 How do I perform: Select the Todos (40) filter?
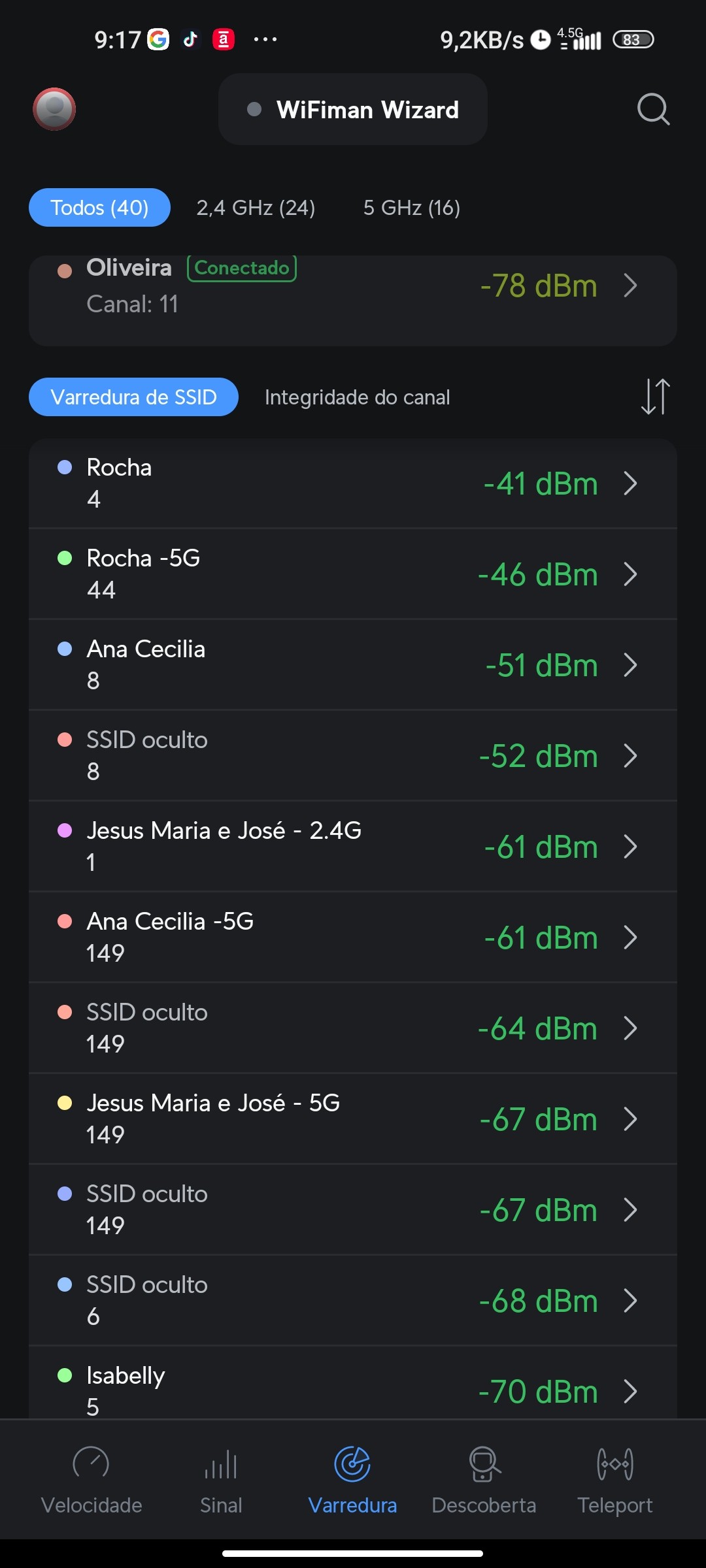pyautogui.click(x=99, y=208)
